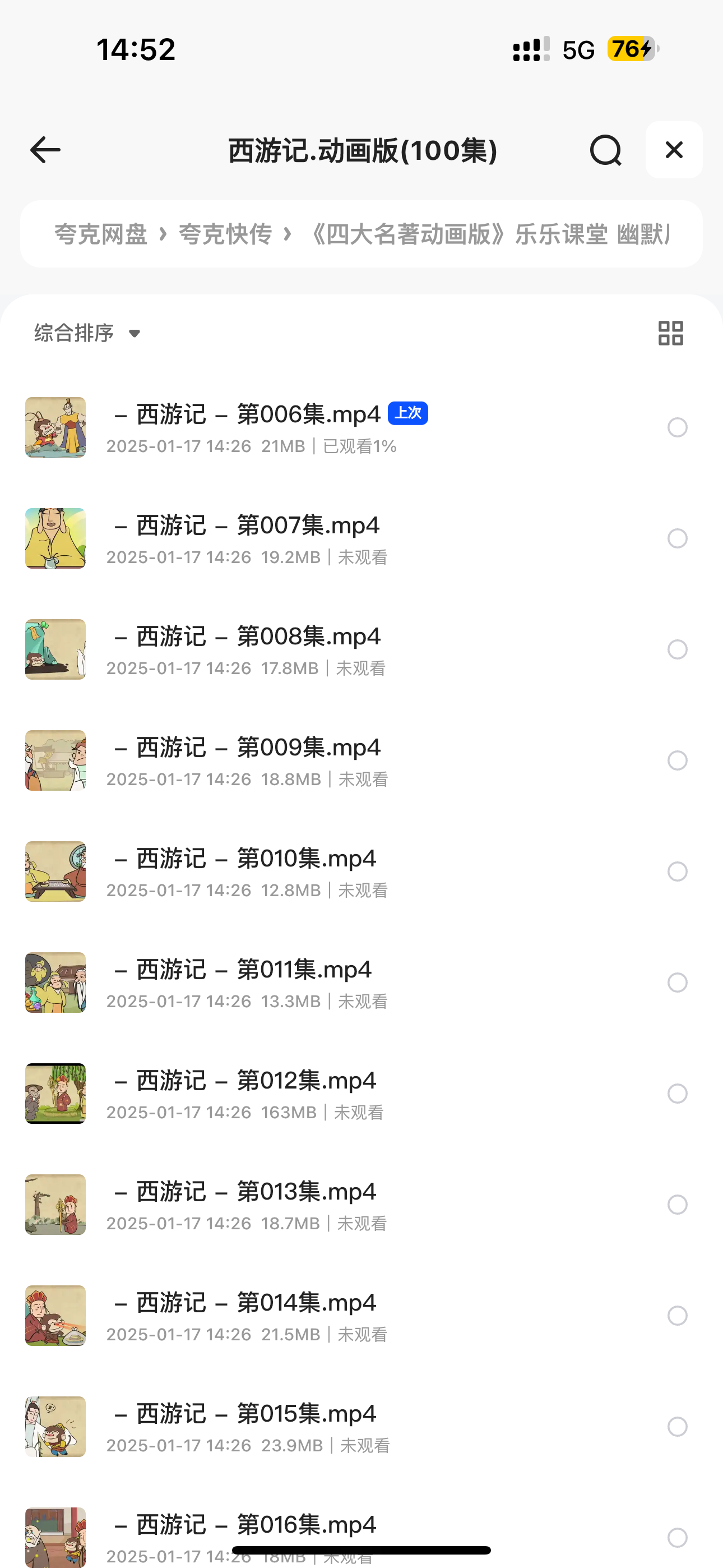Image resolution: width=723 pixels, height=1568 pixels.
Task: Check the circle next to 第015集.mp4
Action: click(x=678, y=1427)
